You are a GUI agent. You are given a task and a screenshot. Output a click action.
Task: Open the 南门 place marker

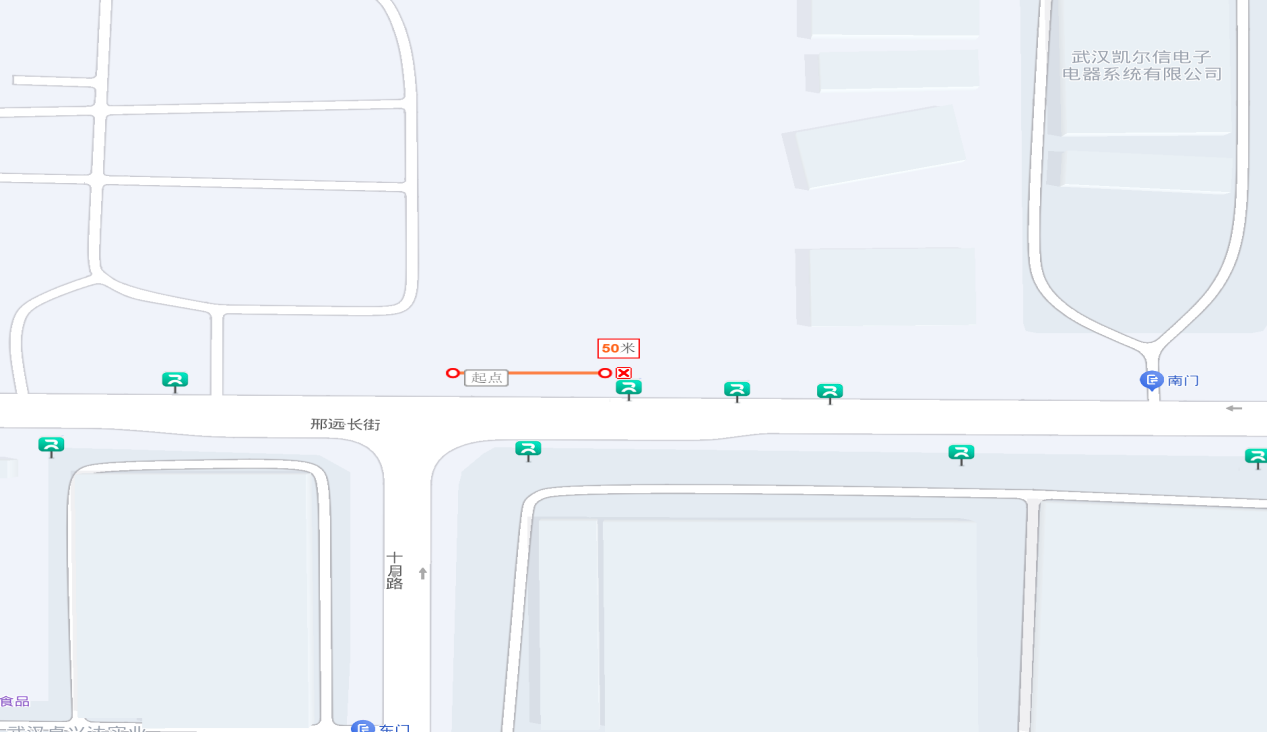point(1151,380)
